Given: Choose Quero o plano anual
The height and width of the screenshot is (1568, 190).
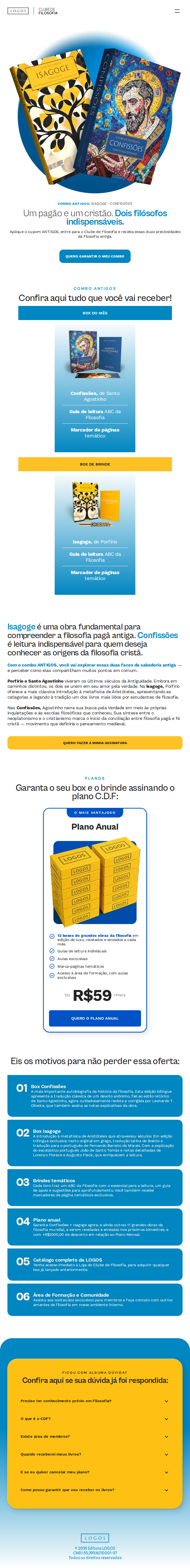Looking at the screenshot, I should (x=95, y=1018).
